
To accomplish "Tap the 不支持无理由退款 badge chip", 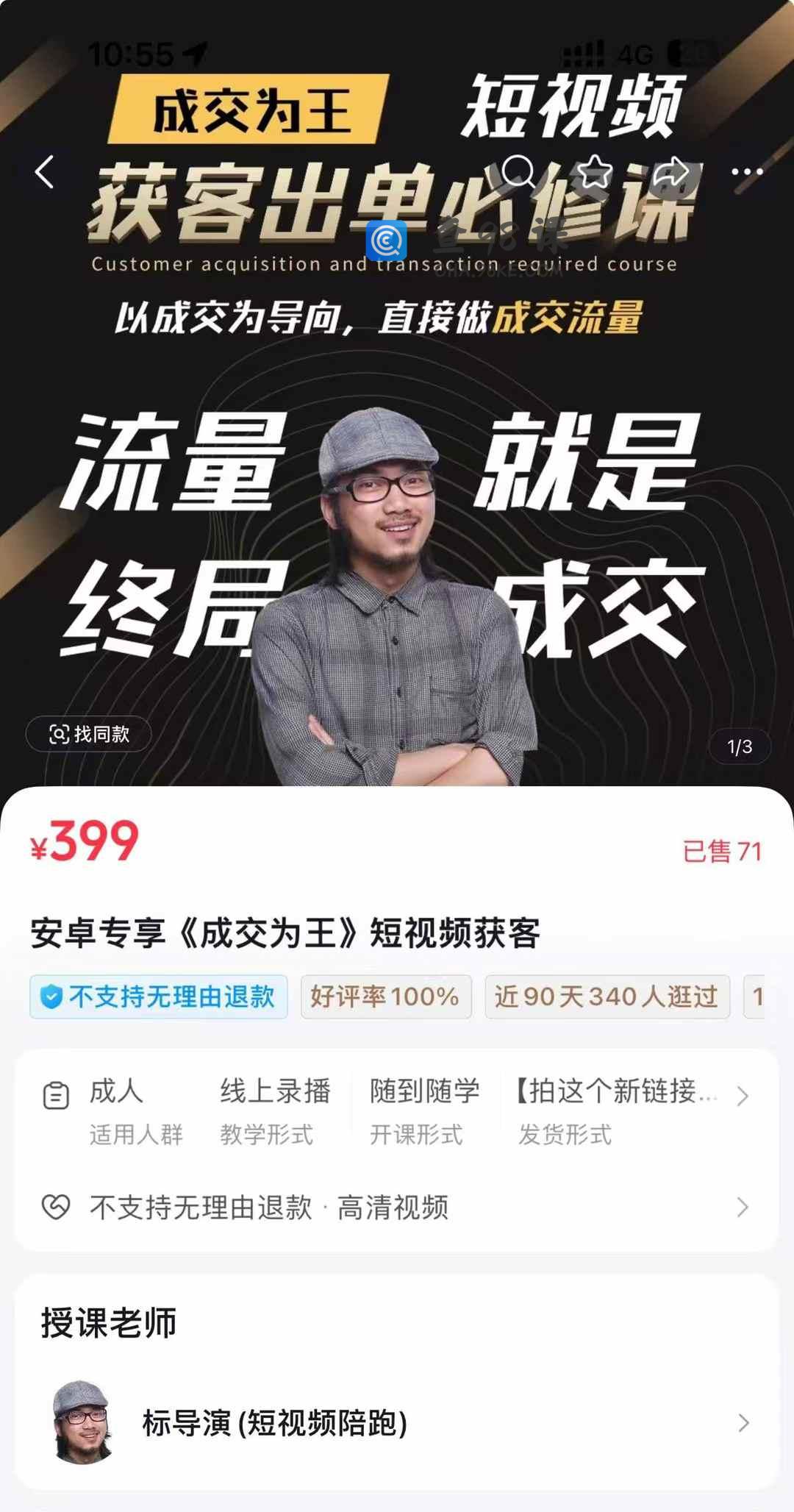I will tap(159, 997).
